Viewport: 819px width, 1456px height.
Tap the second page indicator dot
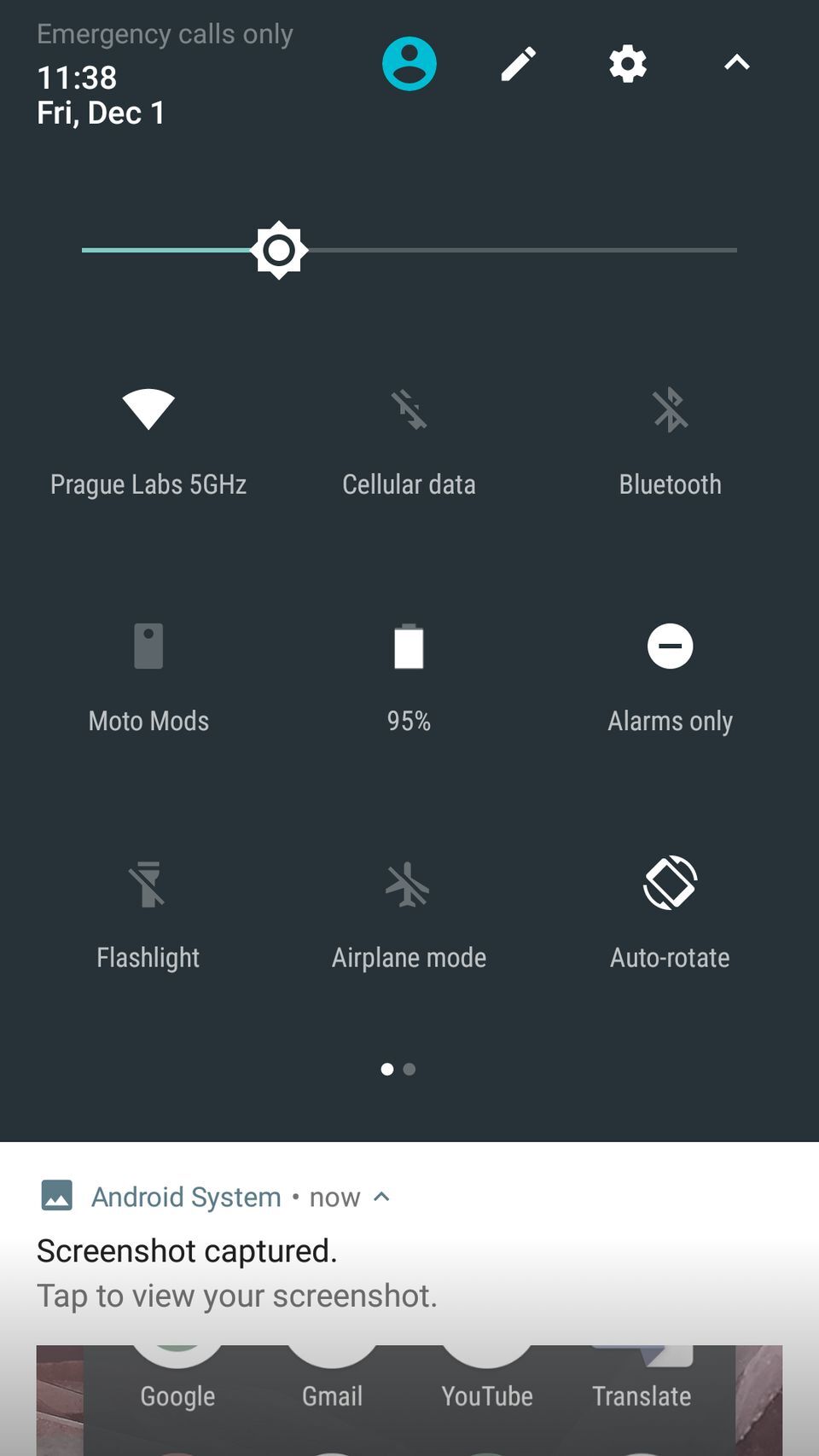(409, 1069)
